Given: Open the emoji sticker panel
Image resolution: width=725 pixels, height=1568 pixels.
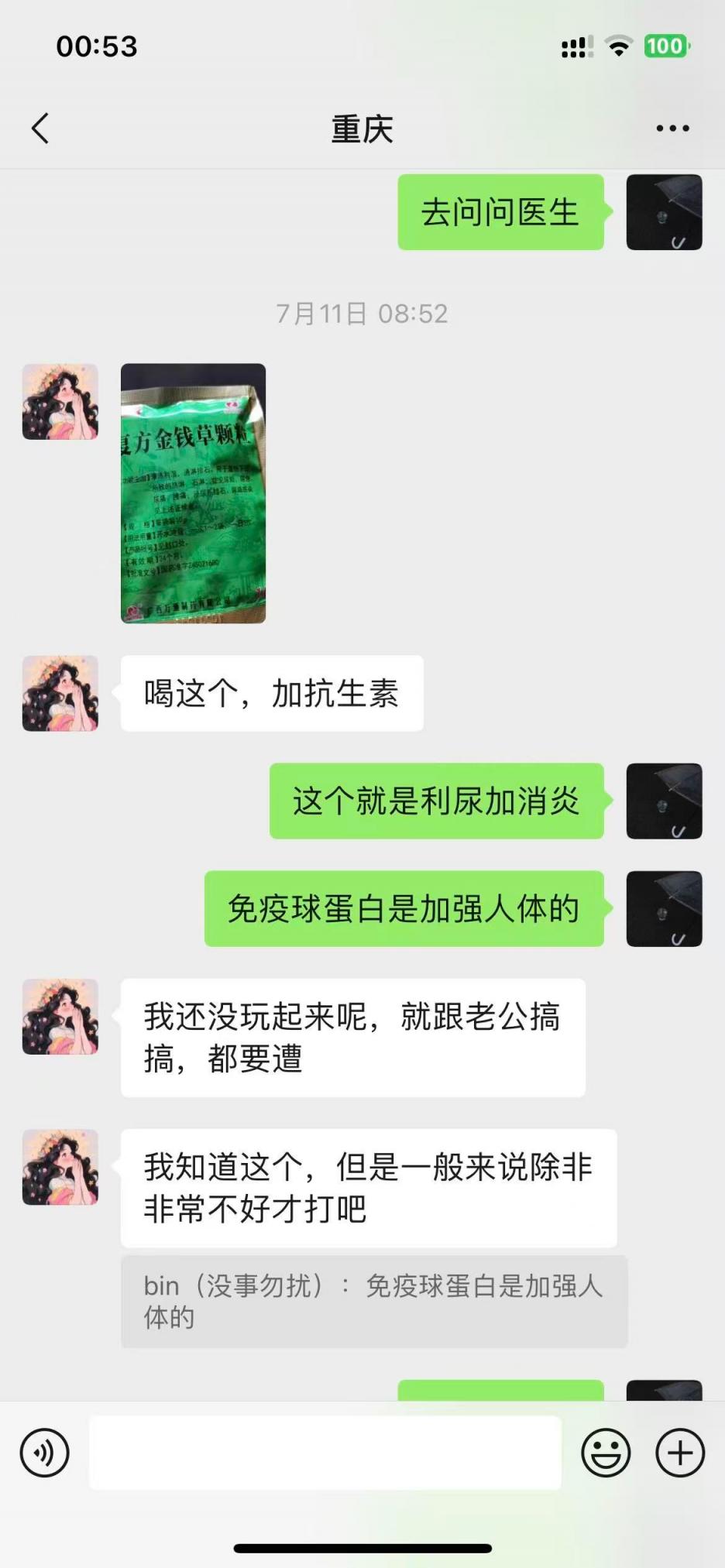Looking at the screenshot, I should click(606, 1453).
